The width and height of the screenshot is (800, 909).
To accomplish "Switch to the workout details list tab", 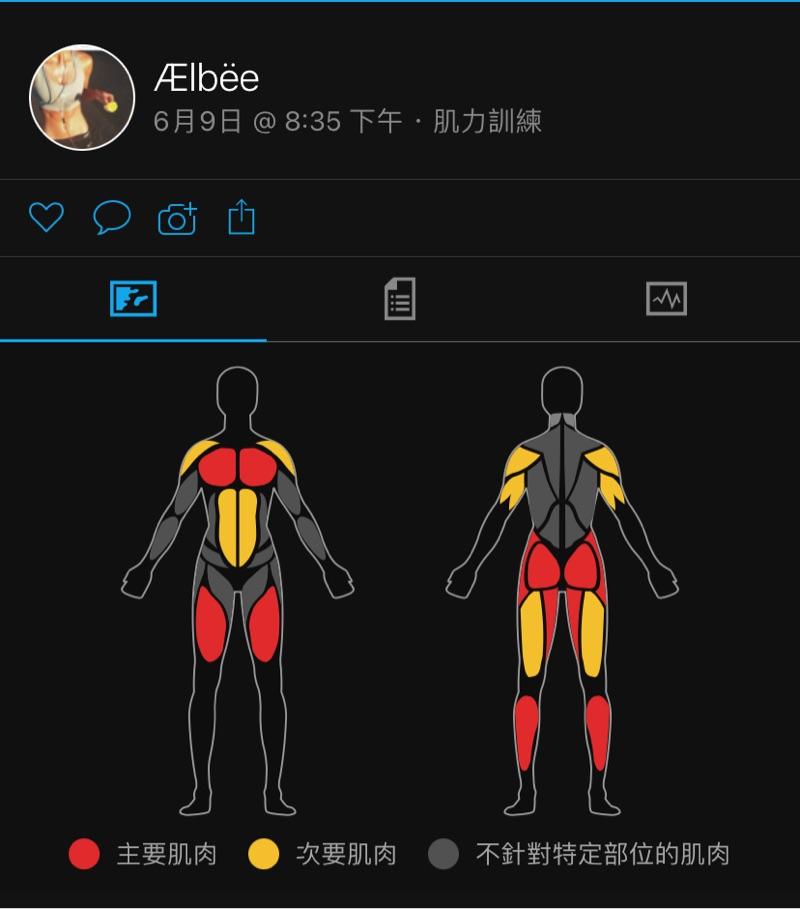I will click(x=400, y=299).
